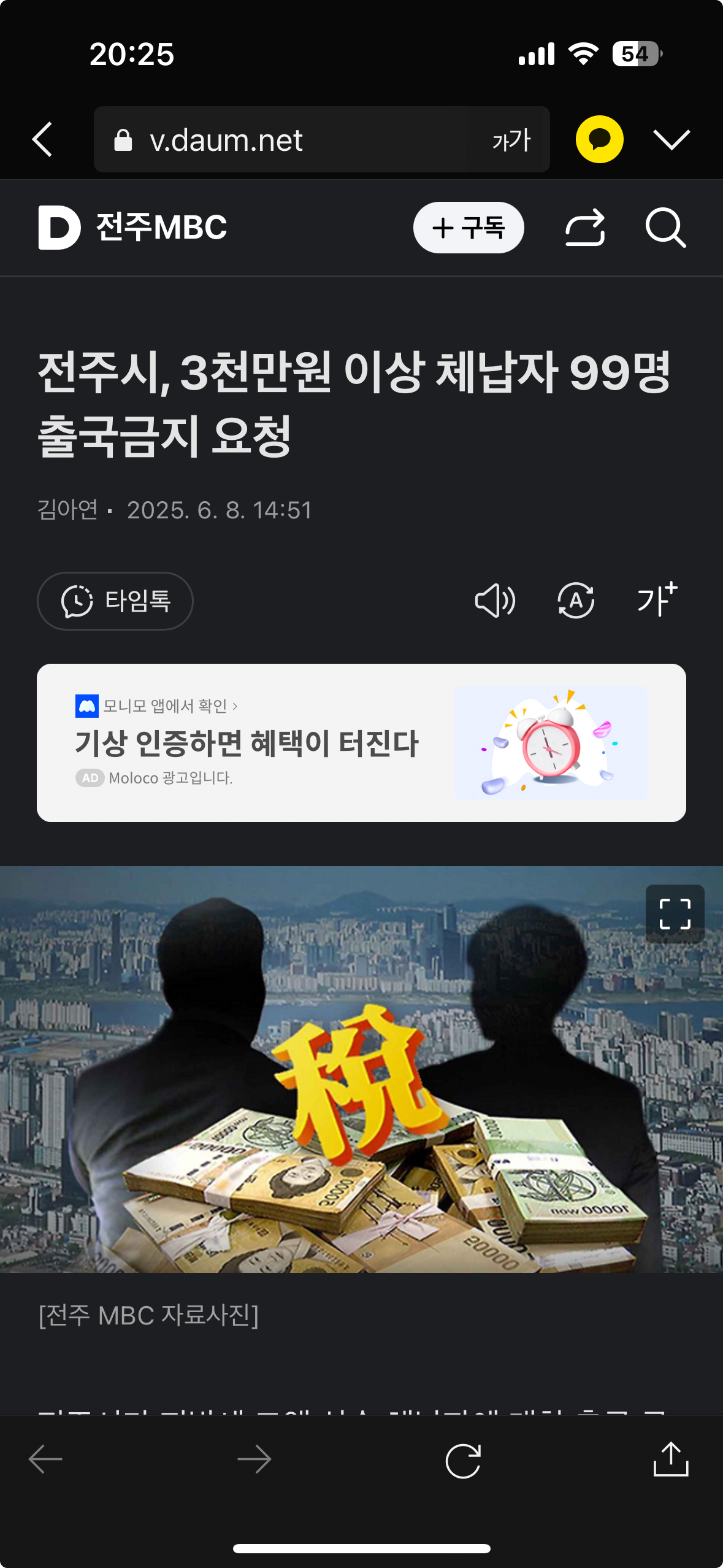The image size is (723, 1568).
Task: Increase font size with 가+ icon
Action: [657, 599]
